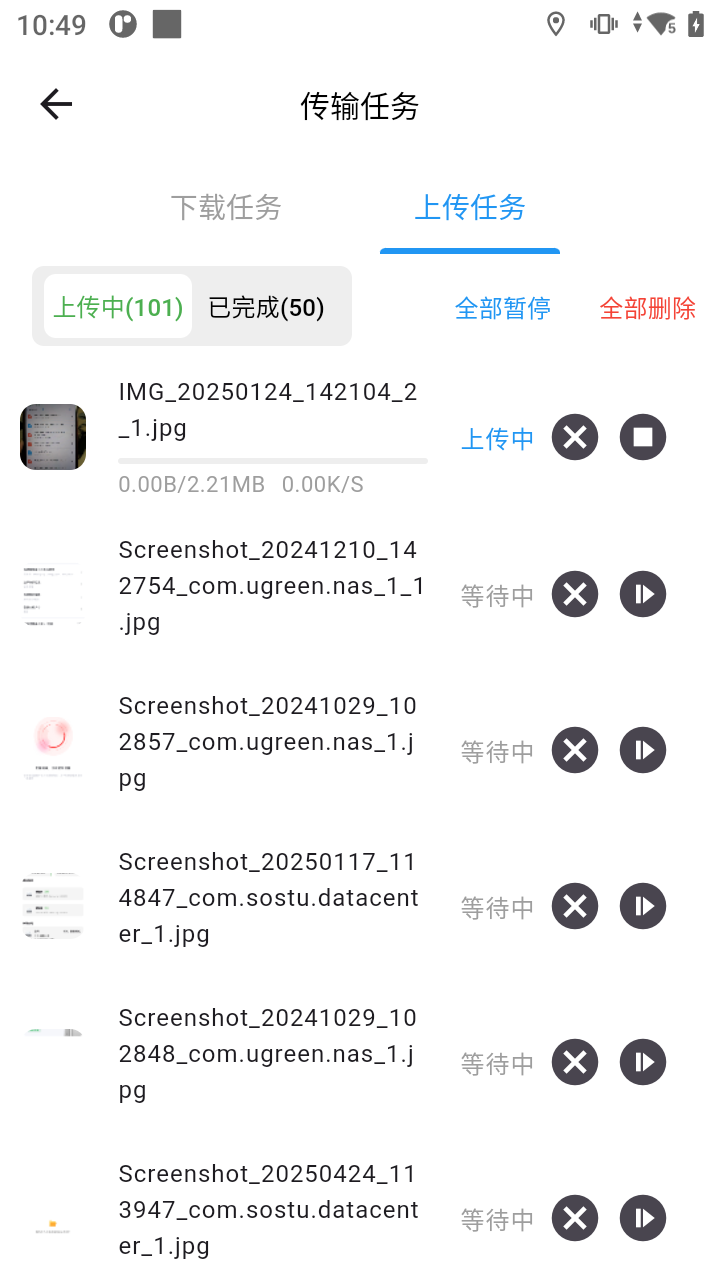Cancel the IMG_20250124_142104_2_1.jpg upload task

coord(574,437)
